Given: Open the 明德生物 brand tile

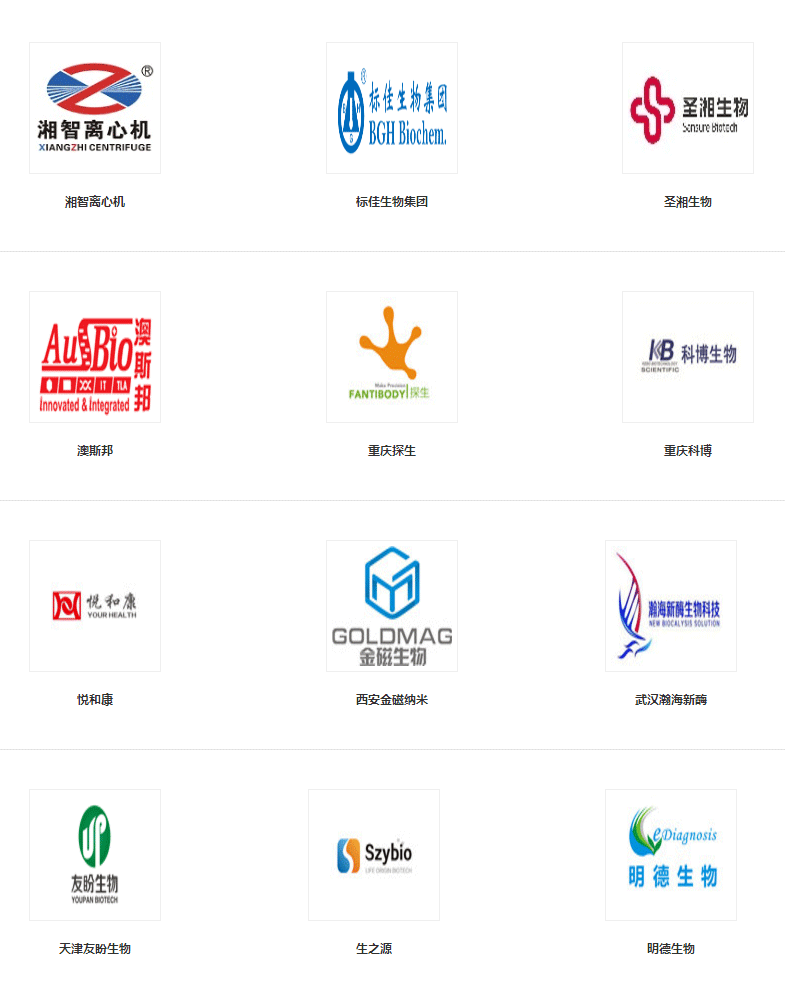Looking at the screenshot, I should pos(670,855).
